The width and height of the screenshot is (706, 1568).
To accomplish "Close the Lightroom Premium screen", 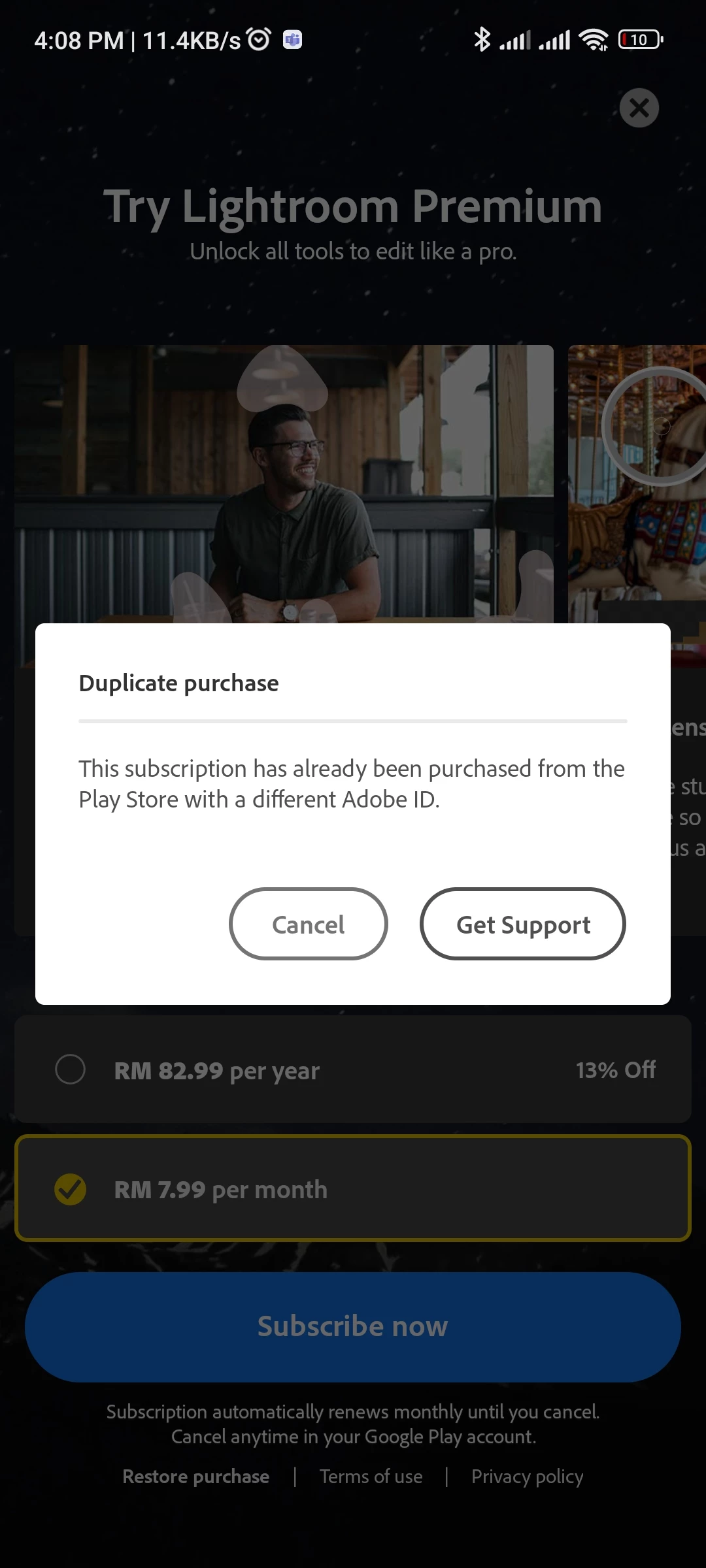I will coord(639,108).
